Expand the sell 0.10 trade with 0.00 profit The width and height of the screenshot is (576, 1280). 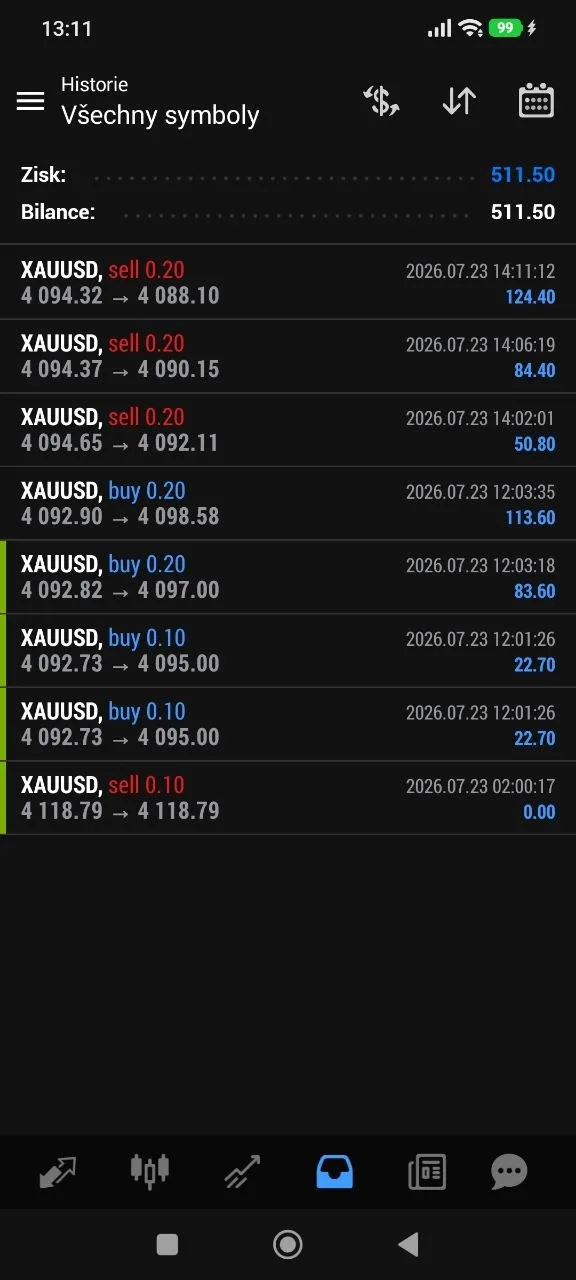pos(288,798)
